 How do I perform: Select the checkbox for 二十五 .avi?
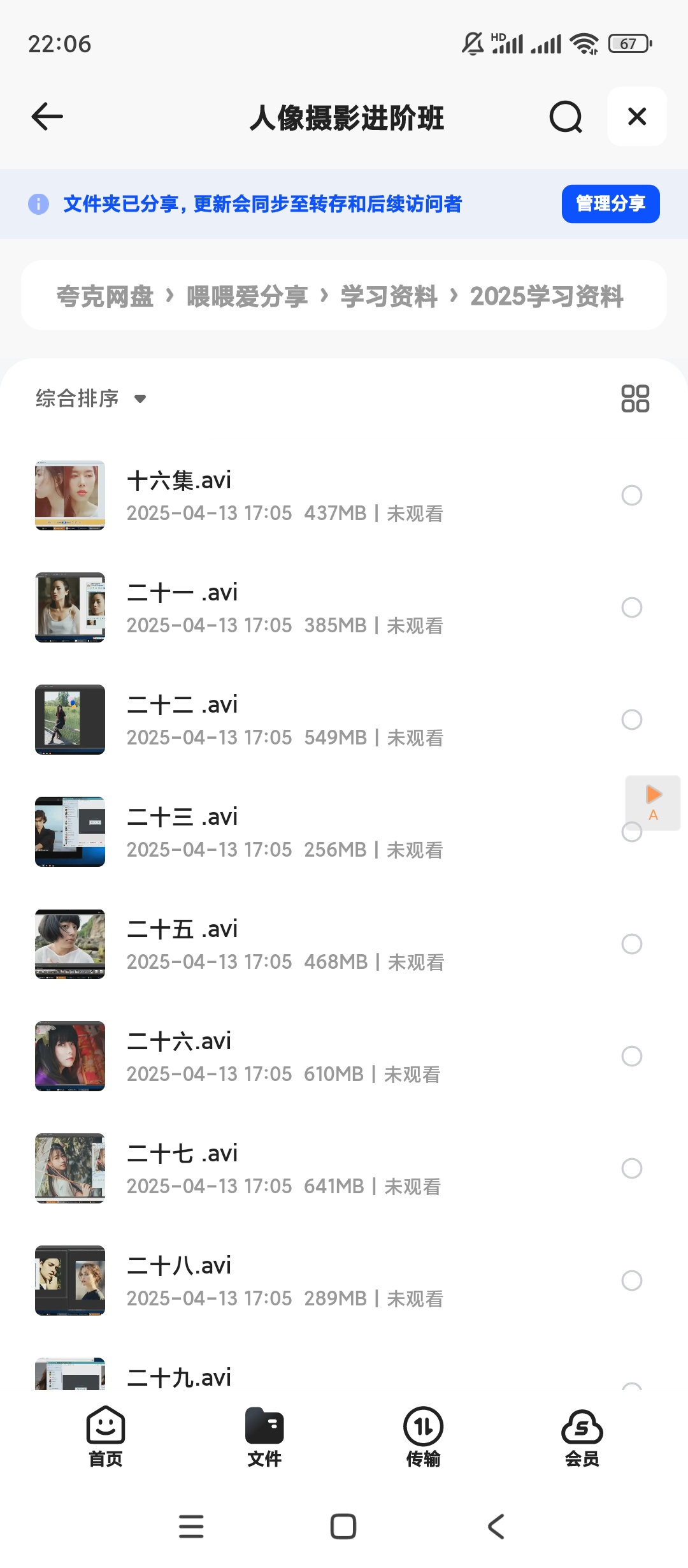point(632,944)
